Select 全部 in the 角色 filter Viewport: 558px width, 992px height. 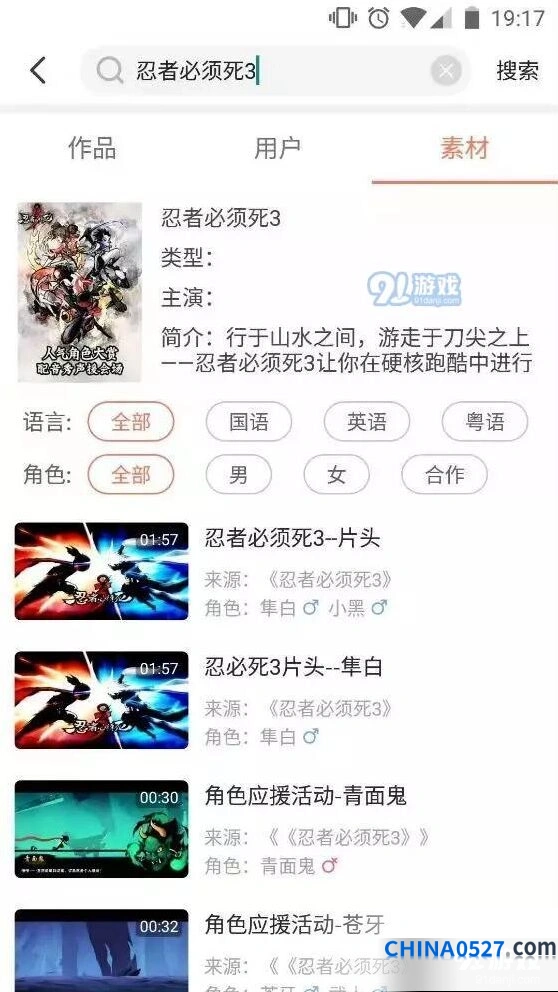click(x=130, y=474)
